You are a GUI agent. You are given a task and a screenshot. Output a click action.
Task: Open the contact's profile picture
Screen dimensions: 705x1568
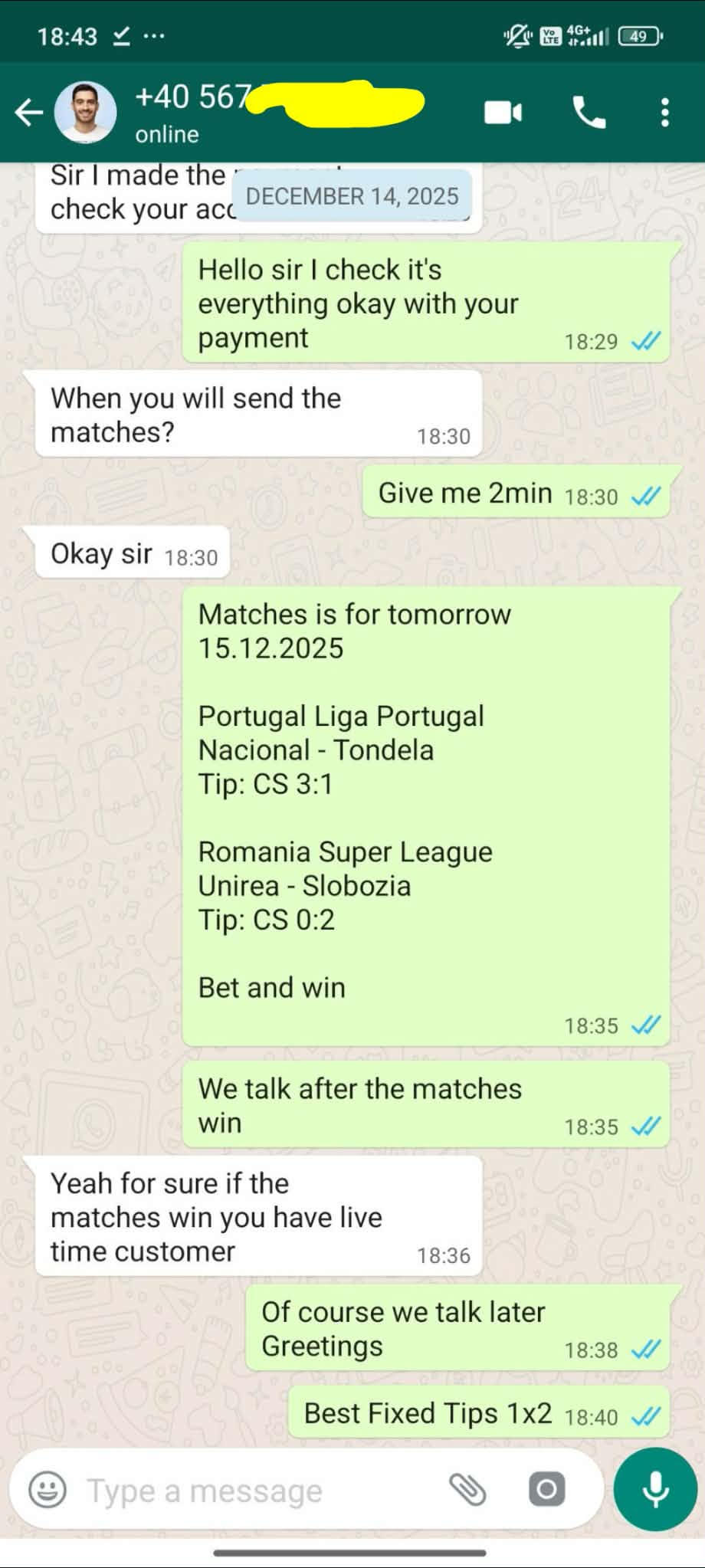pos(85,113)
